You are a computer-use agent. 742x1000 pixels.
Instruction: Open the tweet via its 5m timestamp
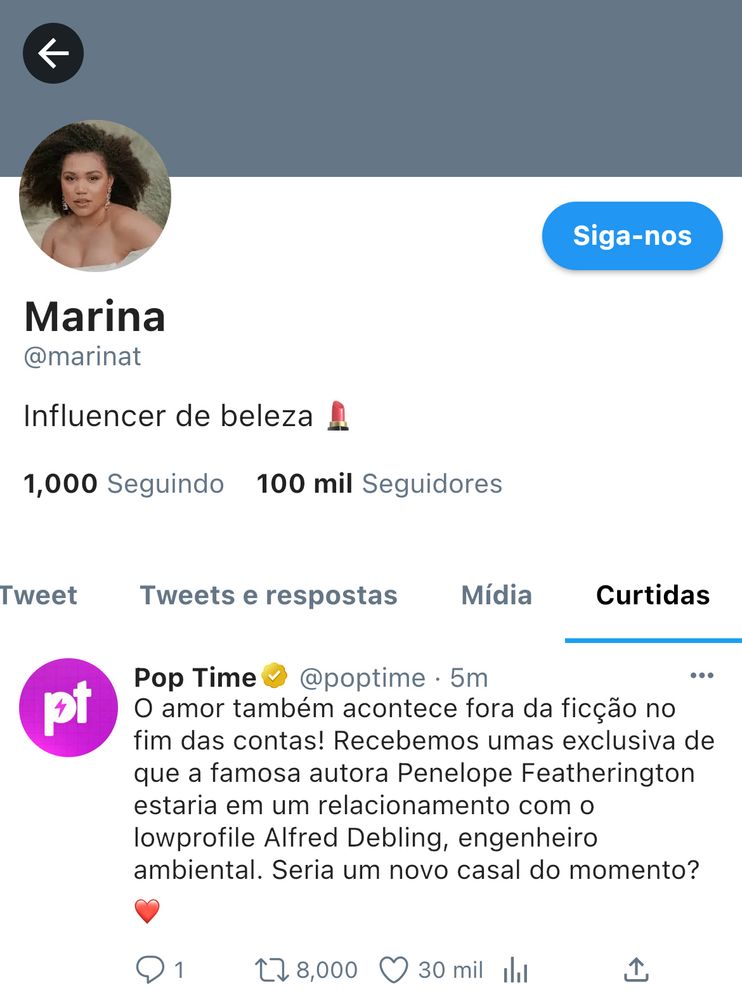coord(470,677)
